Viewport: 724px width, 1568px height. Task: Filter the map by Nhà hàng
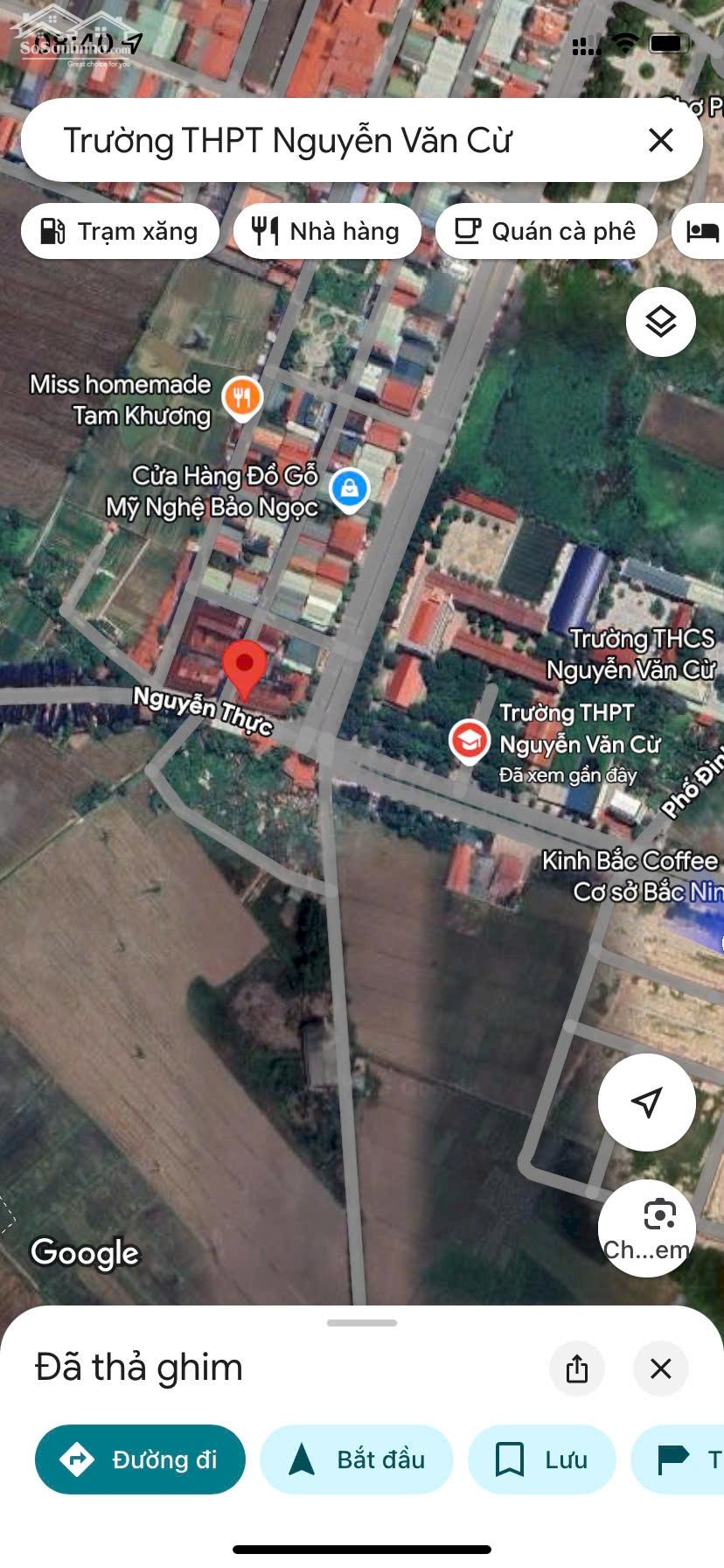pyautogui.click(x=327, y=231)
